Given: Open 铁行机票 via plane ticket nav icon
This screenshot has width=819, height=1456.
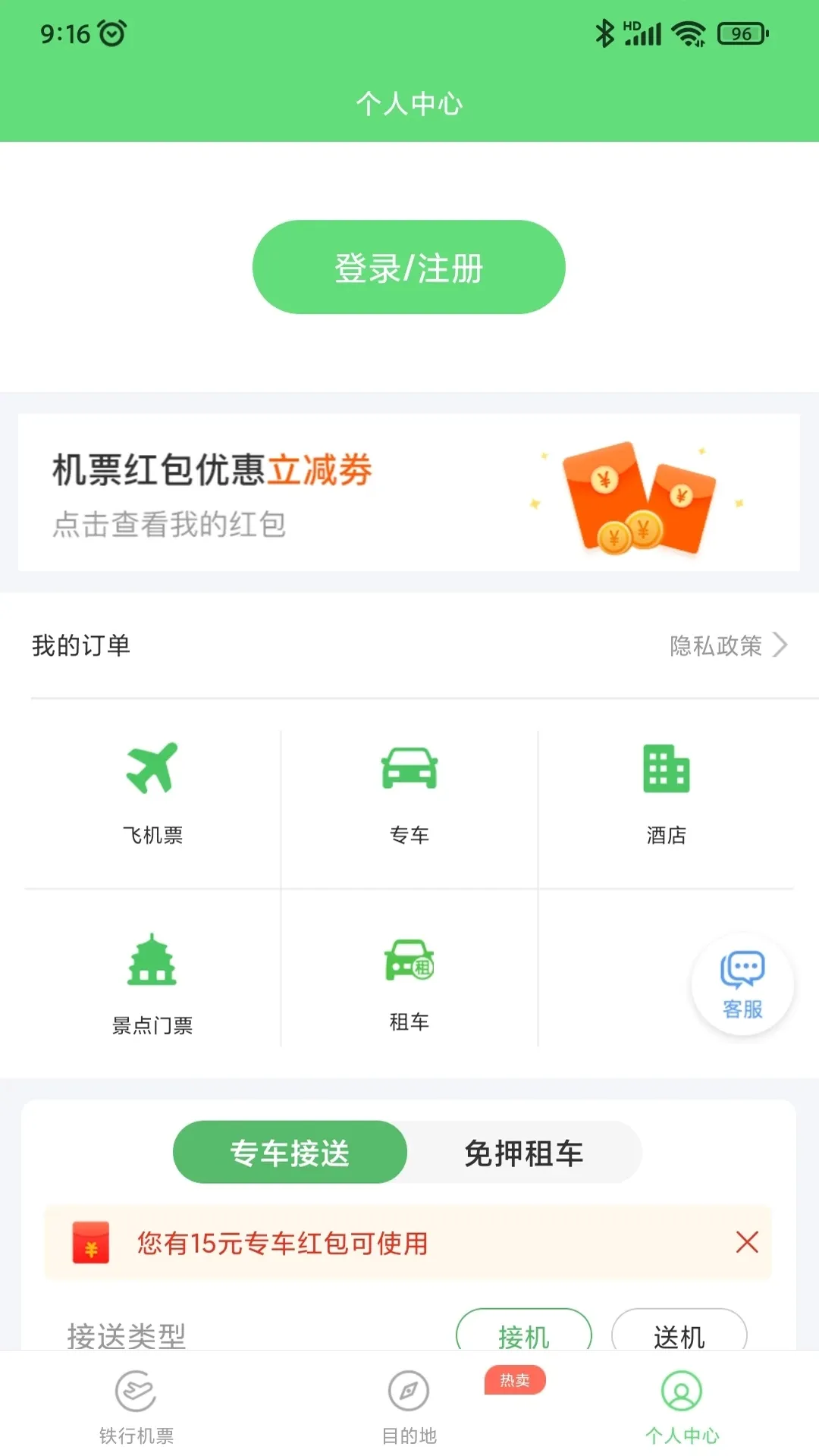Looking at the screenshot, I should [135, 1407].
